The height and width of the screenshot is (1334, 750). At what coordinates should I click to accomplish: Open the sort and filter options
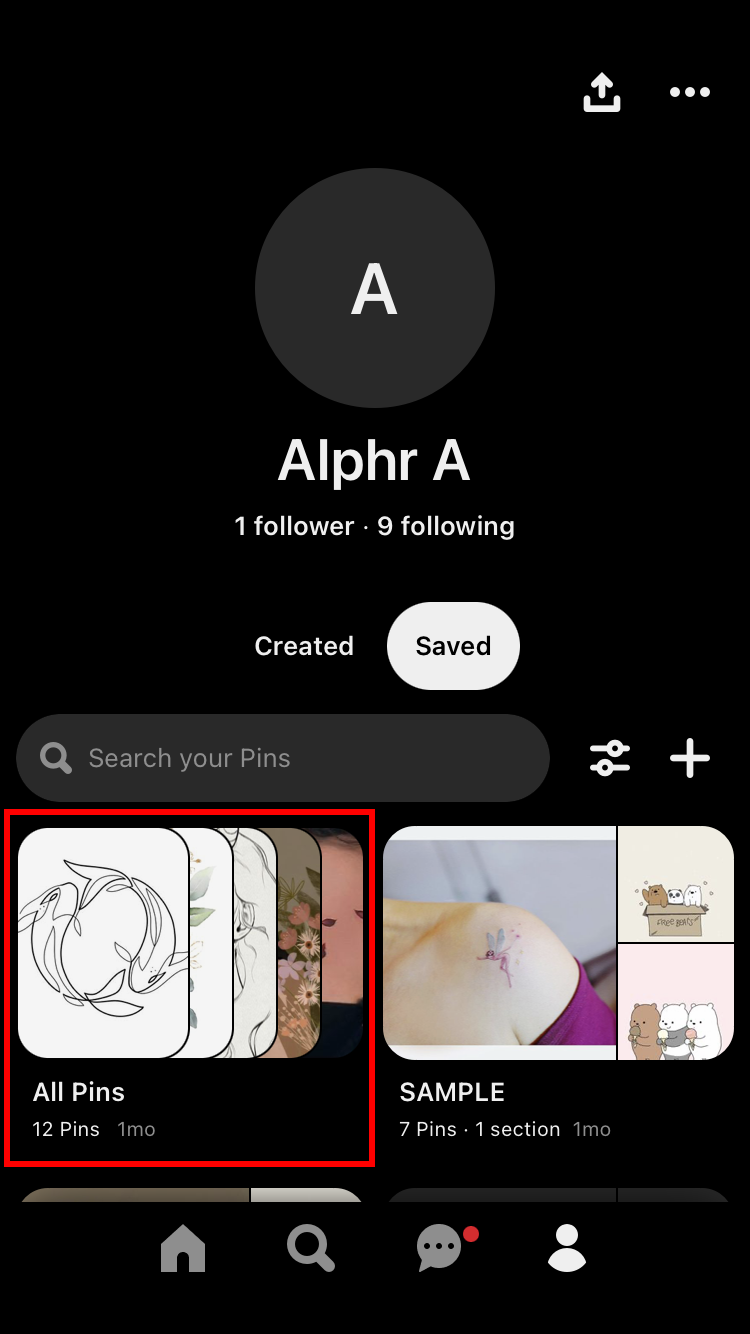610,758
